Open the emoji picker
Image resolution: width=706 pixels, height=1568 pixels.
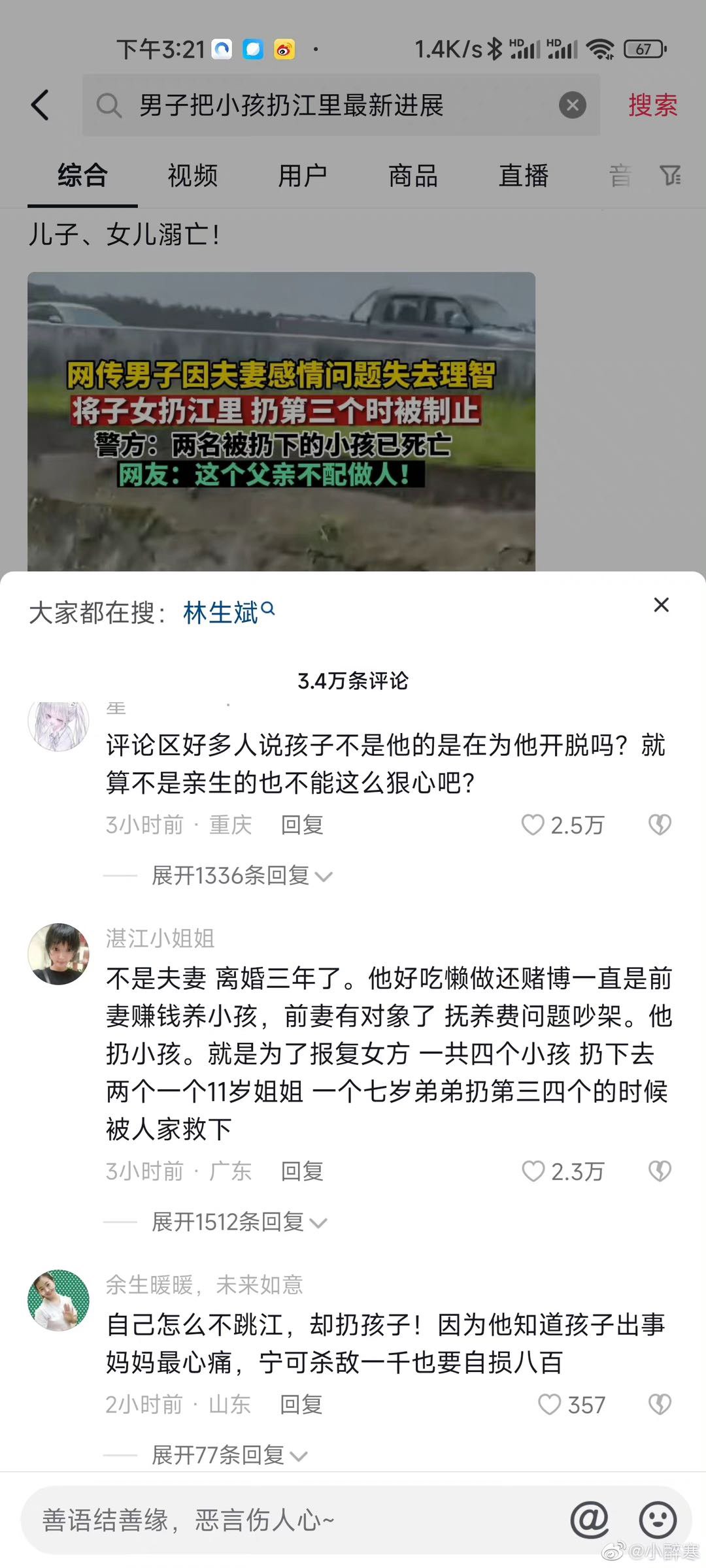(657, 1520)
